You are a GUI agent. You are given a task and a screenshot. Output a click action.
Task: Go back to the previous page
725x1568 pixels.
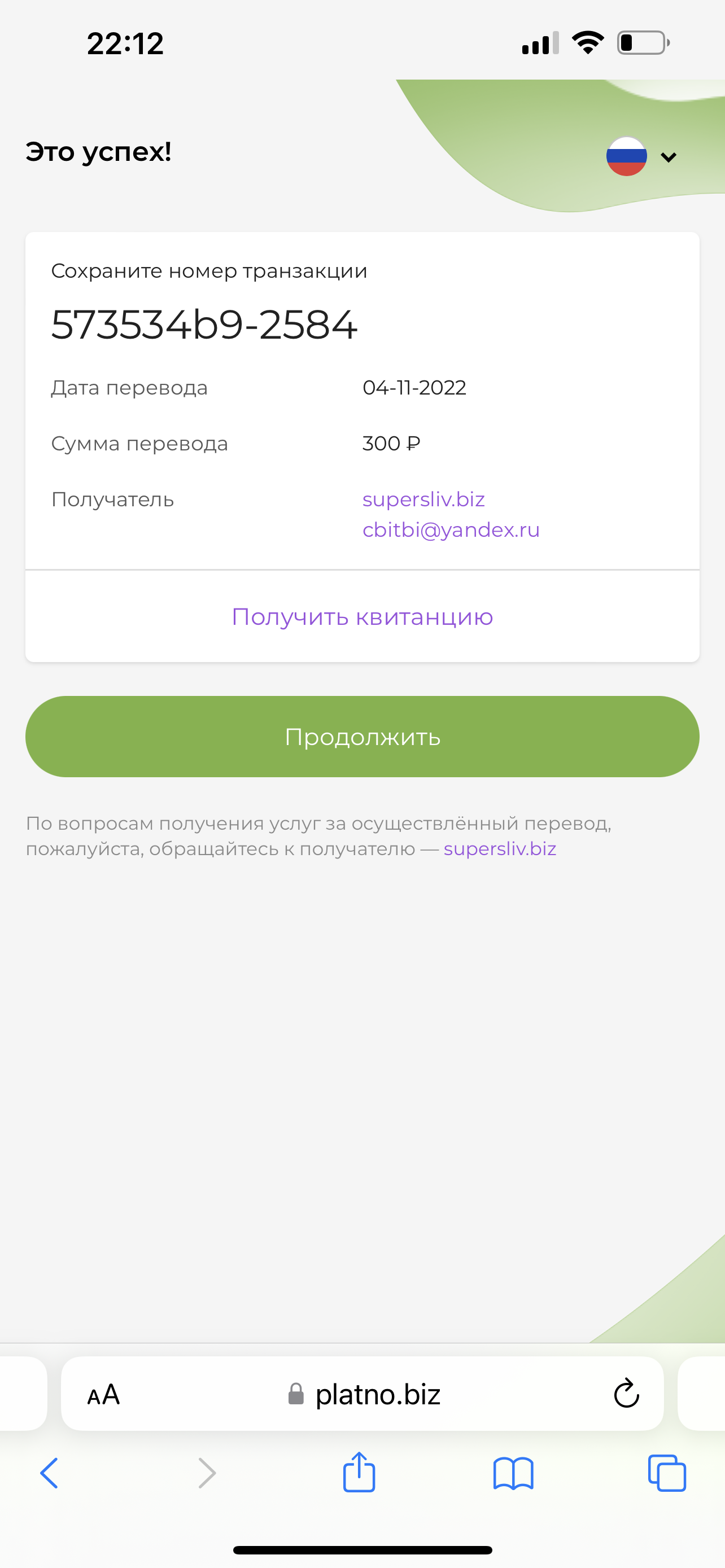coord(49,1474)
